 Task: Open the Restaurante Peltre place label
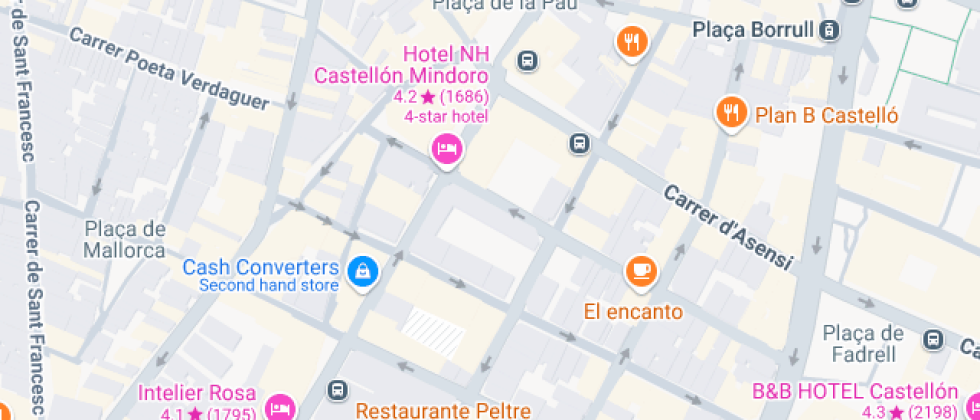(443, 410)
